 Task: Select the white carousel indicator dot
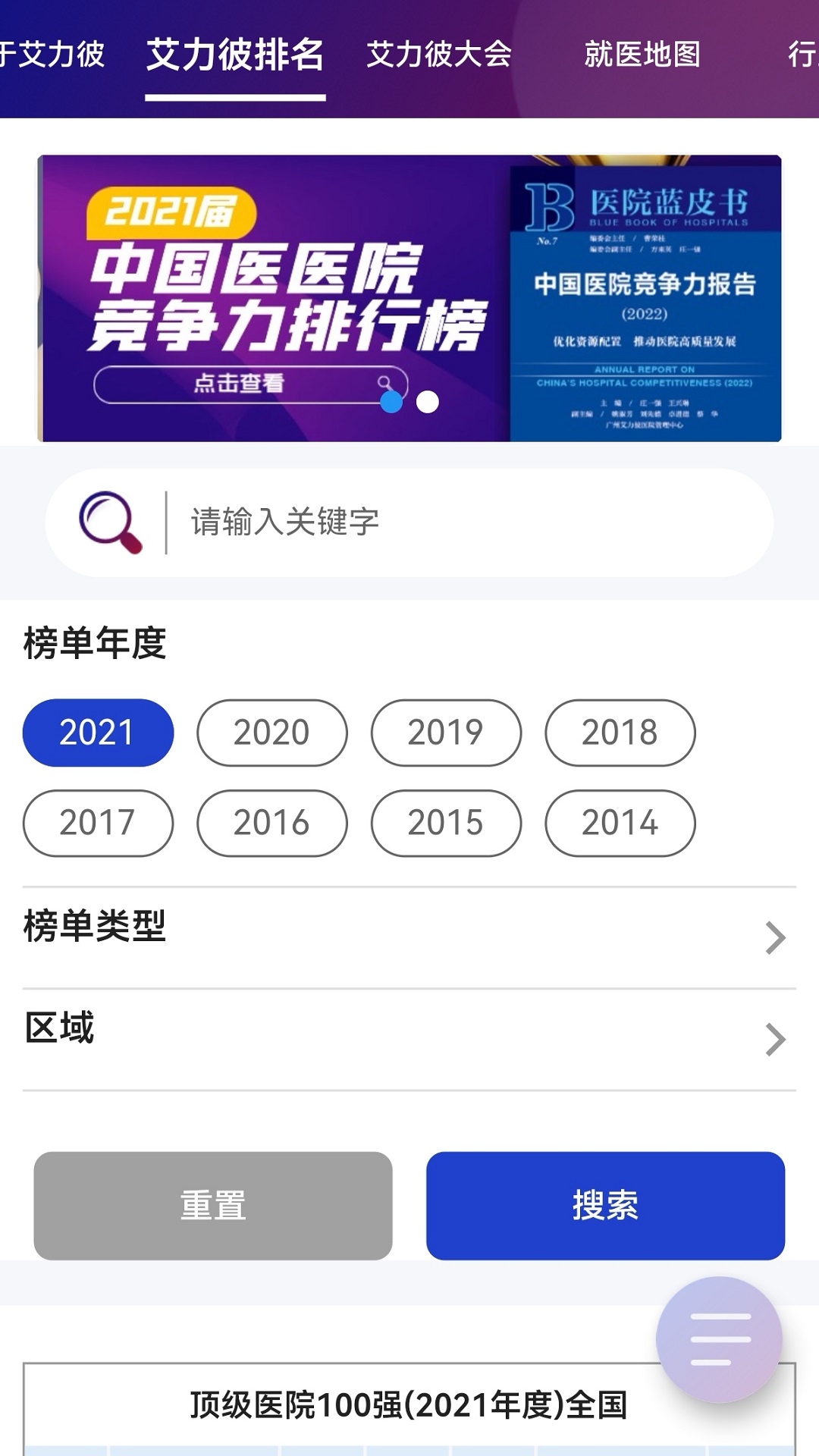(x=428, y=402)
